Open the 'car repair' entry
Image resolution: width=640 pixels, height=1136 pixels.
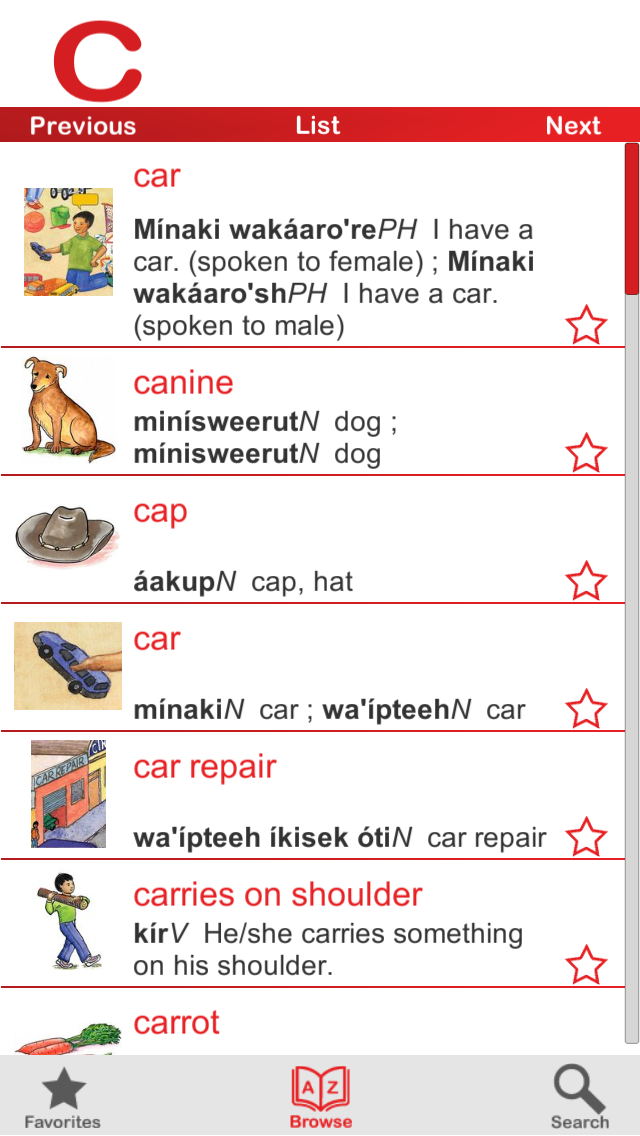205,767
